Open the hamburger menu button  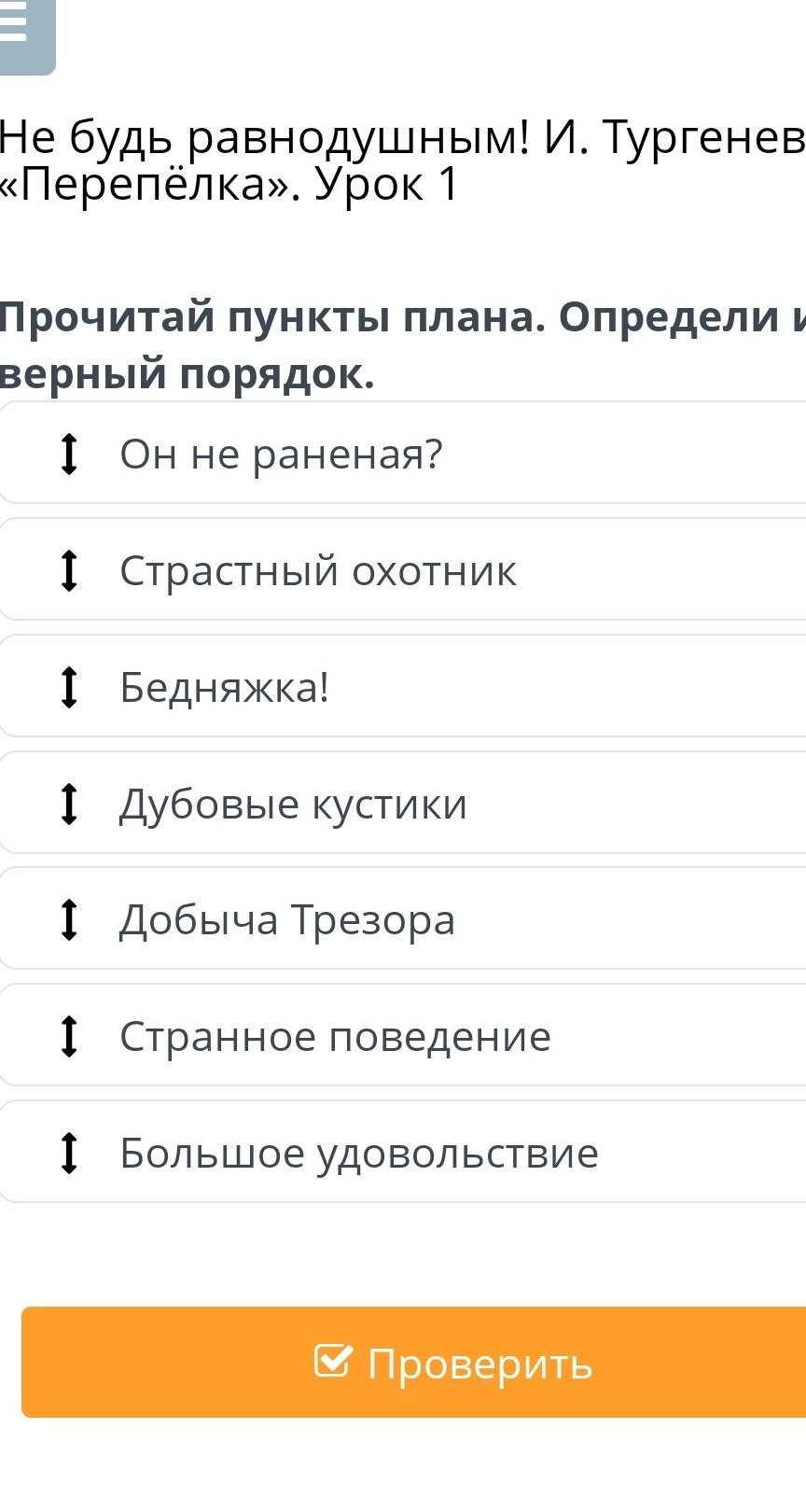[x=19, y=28]
